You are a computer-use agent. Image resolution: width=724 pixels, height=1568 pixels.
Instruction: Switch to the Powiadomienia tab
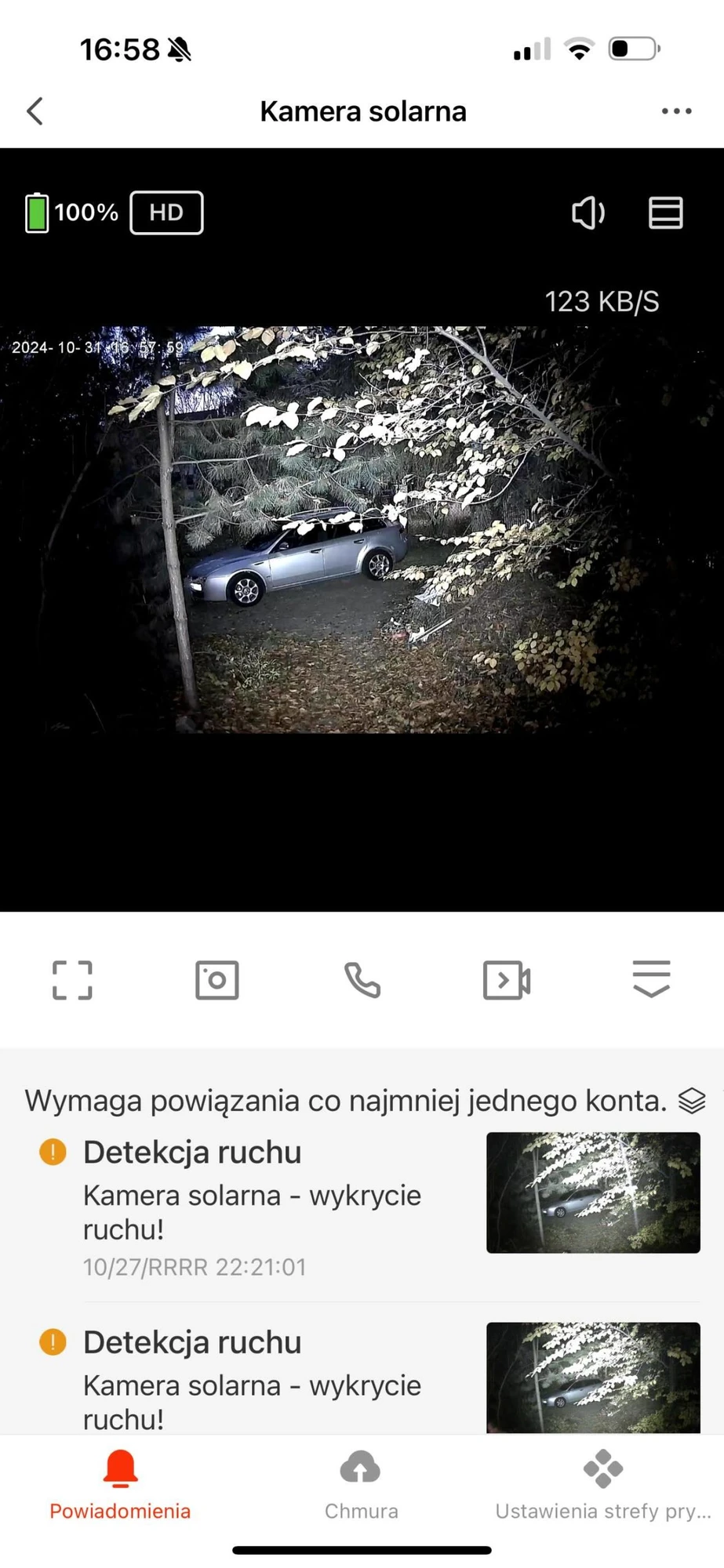coord(120,1486)
